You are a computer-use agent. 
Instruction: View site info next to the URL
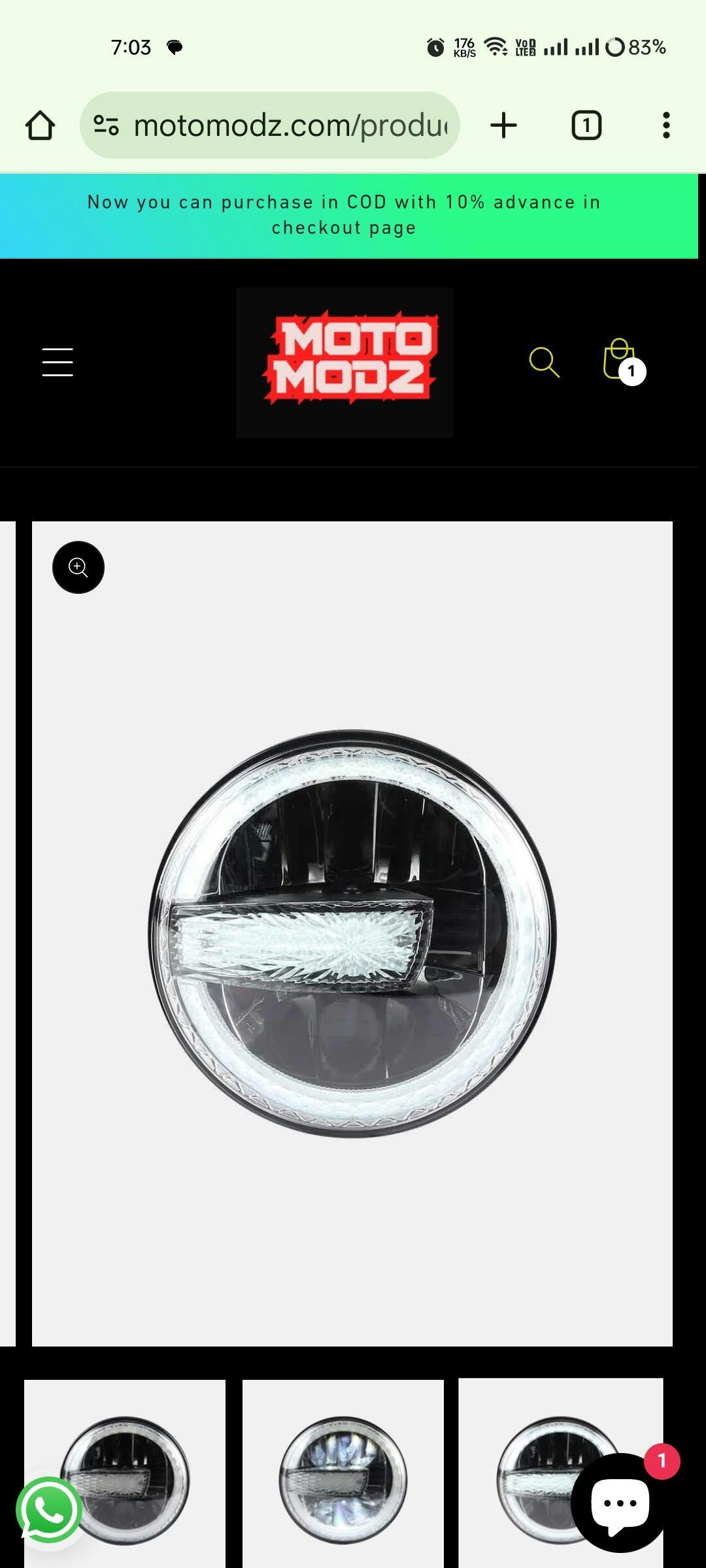[106, 125]
